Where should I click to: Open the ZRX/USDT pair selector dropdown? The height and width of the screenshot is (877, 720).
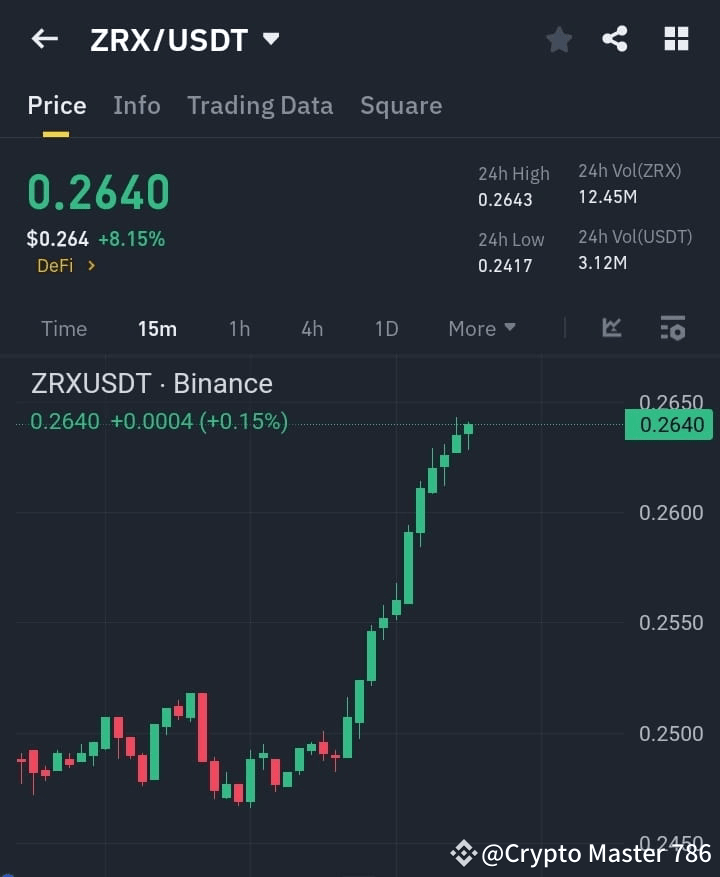[270, 39]
